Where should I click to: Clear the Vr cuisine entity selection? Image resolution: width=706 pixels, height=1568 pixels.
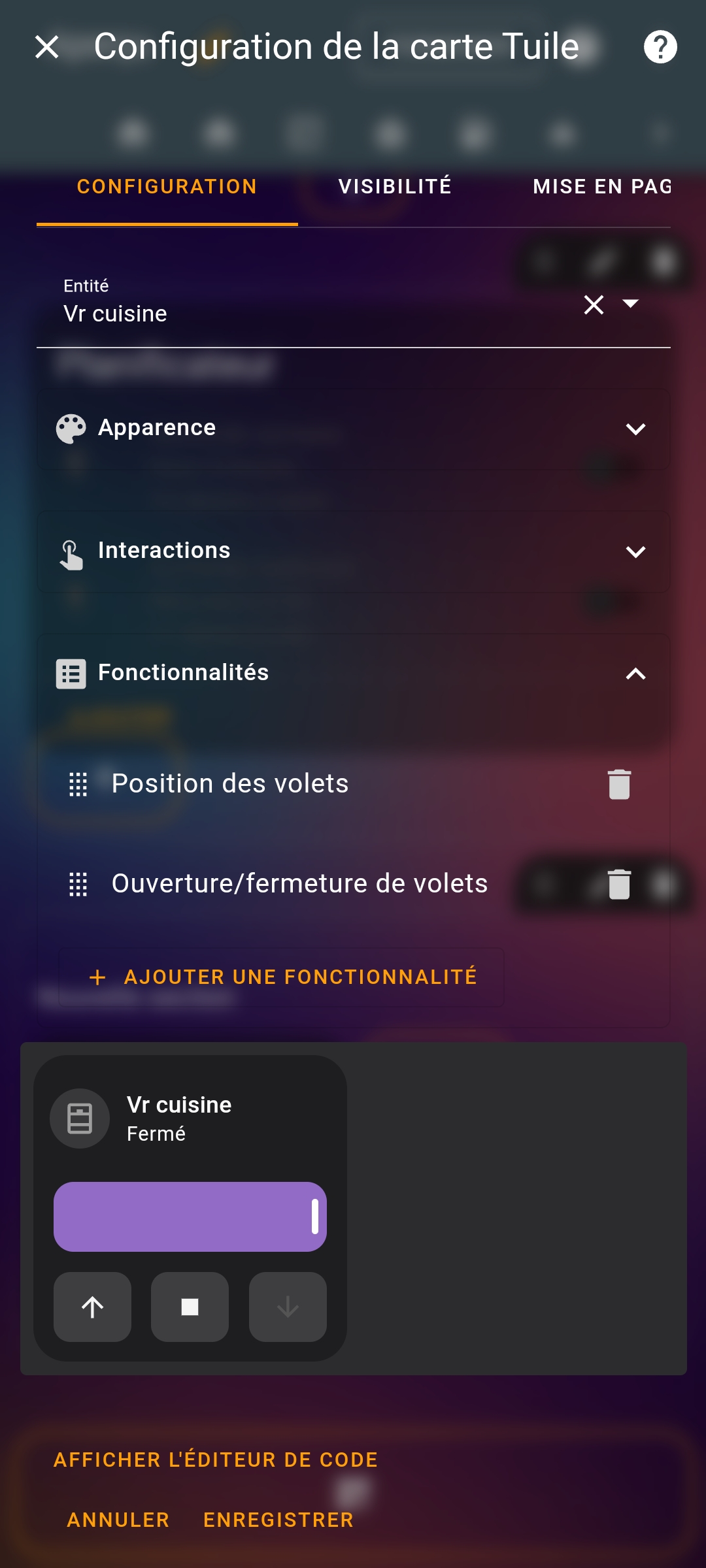(594, 304)
